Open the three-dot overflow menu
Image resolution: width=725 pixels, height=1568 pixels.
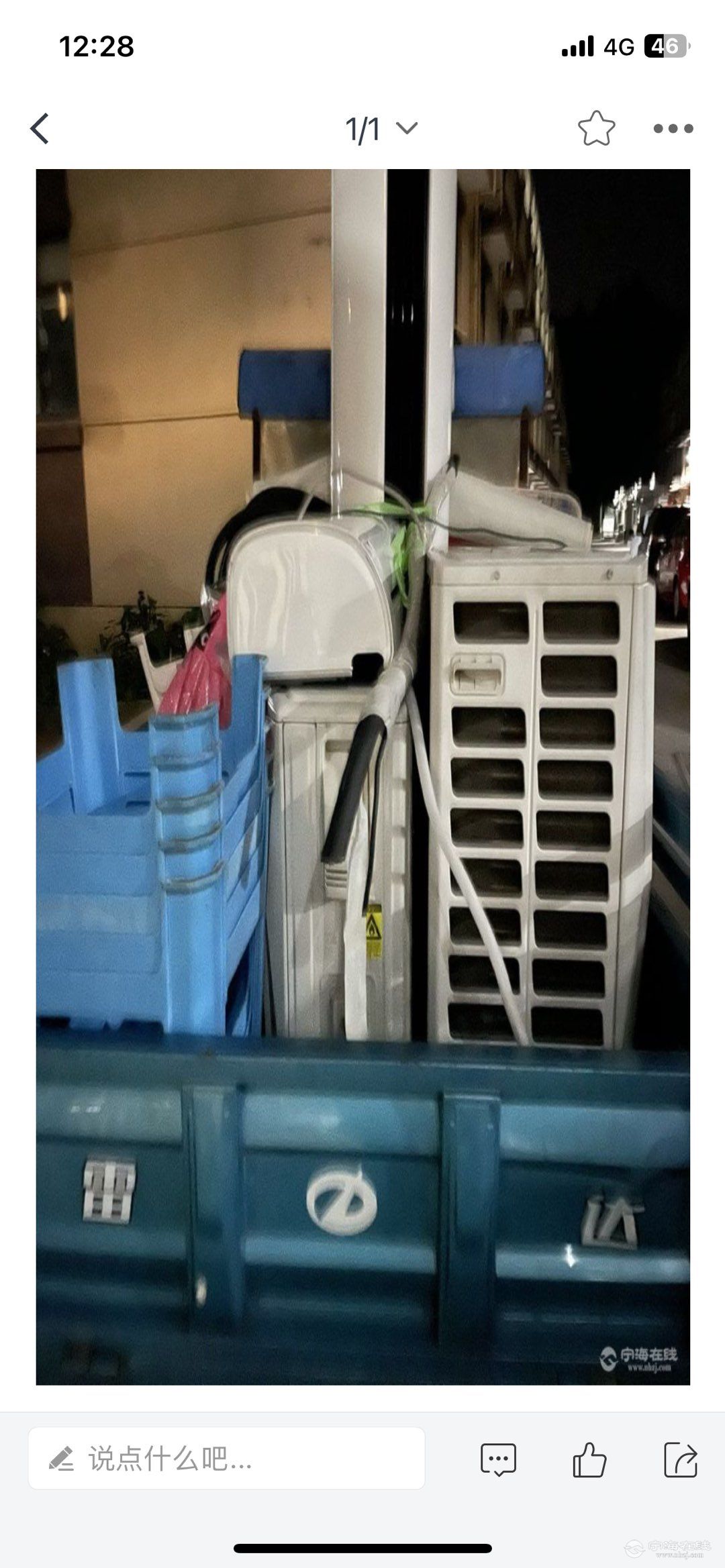(x=673, y=128)
